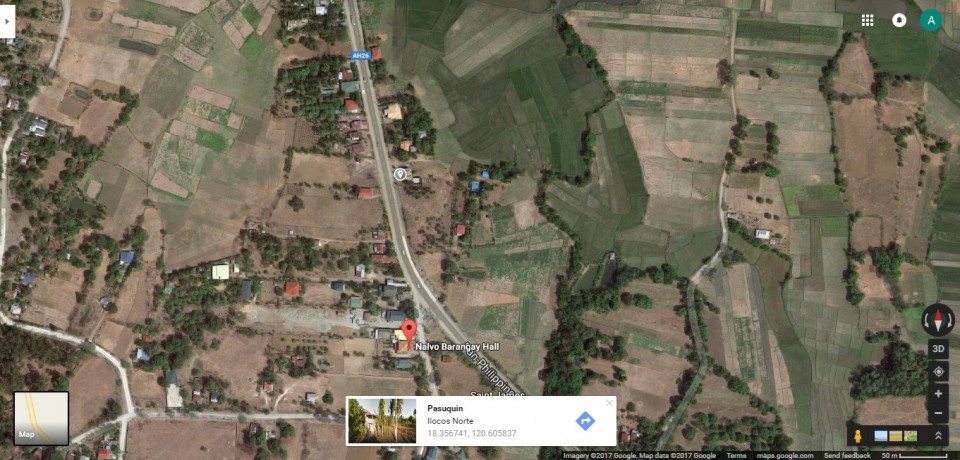The height and width of the screenshot is (460, 960).
Task: Open the Pasuquin street photo
Action: coord(382,421)
